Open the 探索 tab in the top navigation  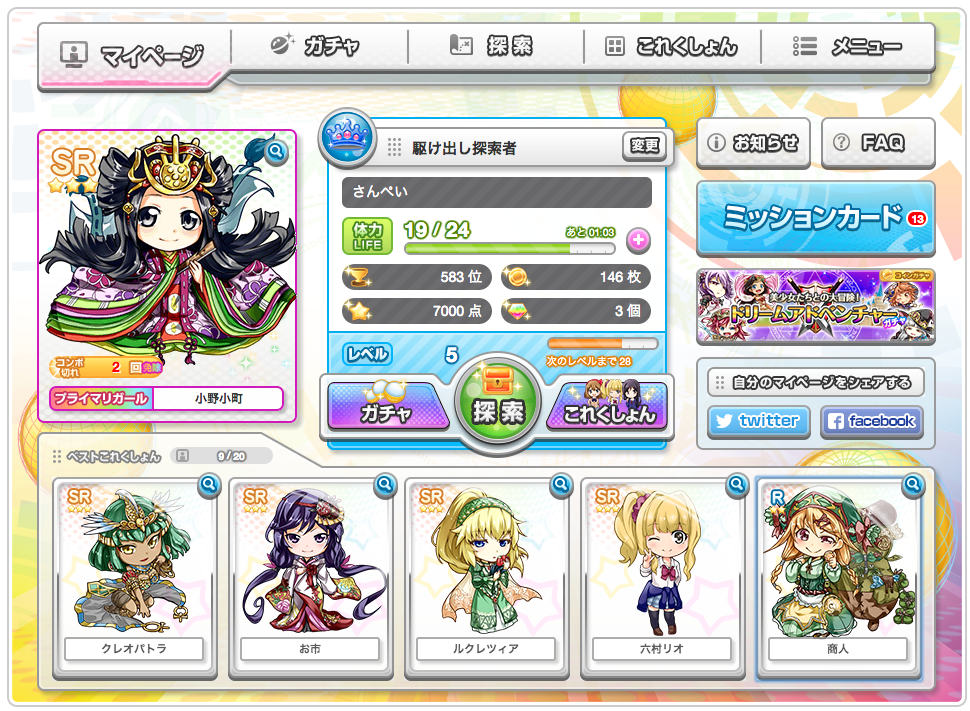tap(493, 46)
